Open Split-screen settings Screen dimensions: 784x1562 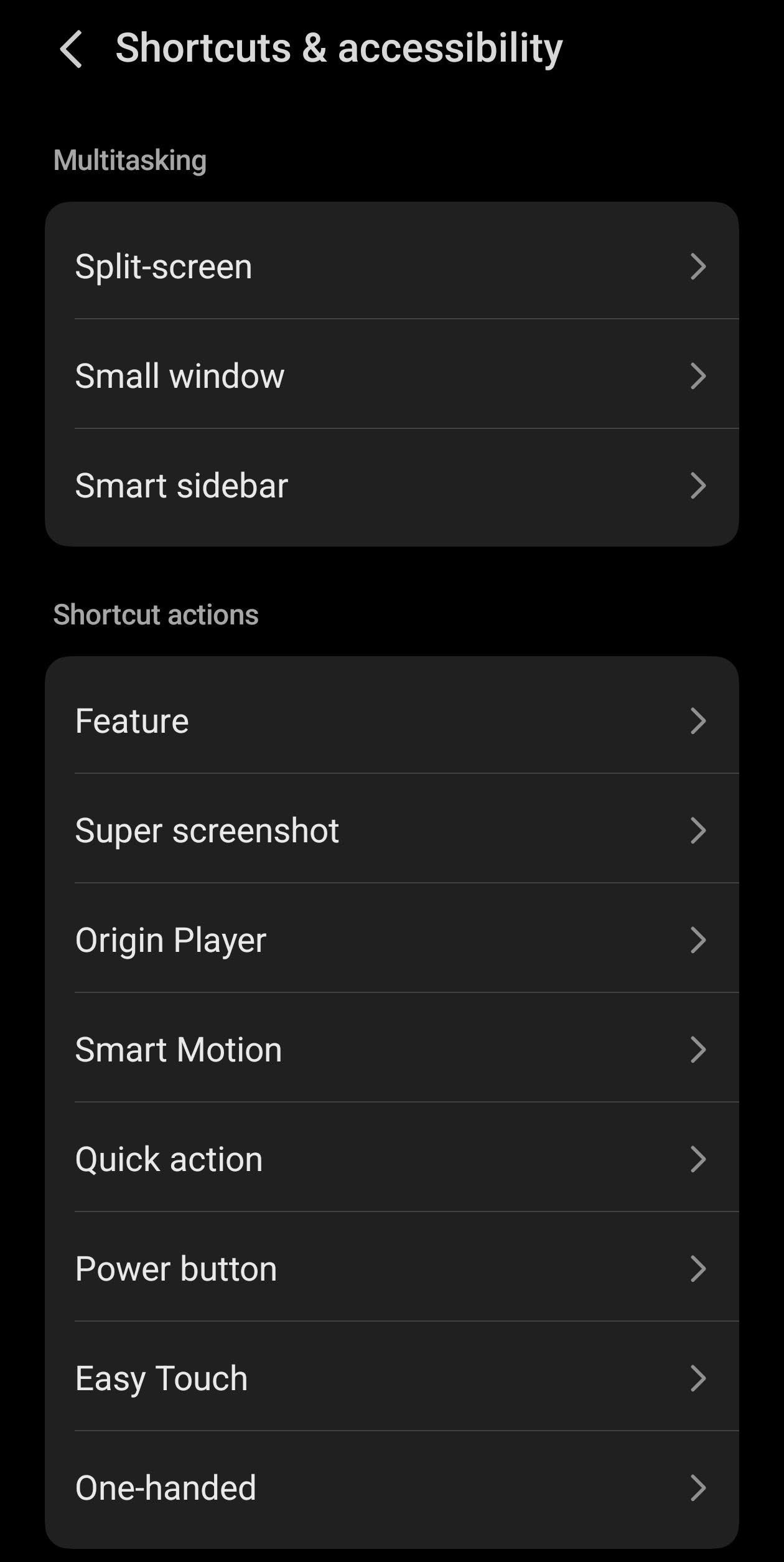click(391, 266)
